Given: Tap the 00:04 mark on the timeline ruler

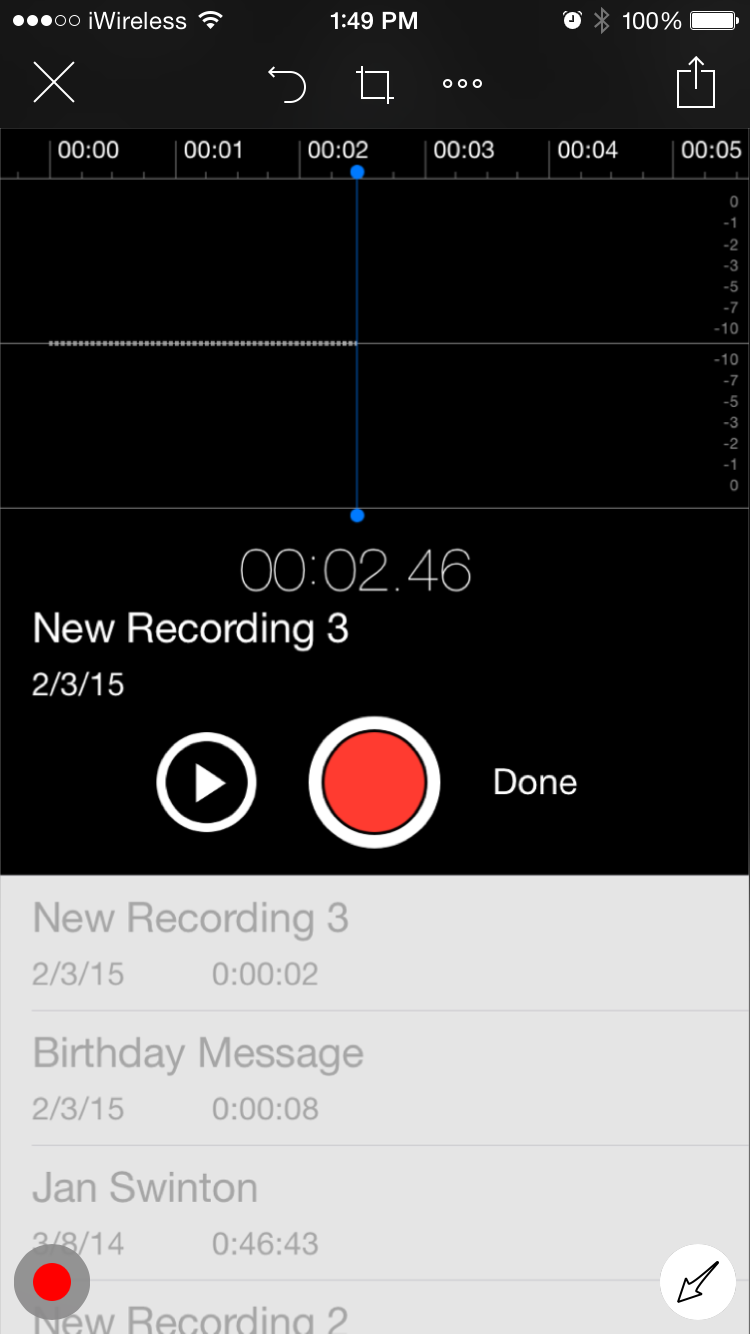Looking at the screenshot, I should [x=587, y=151].
